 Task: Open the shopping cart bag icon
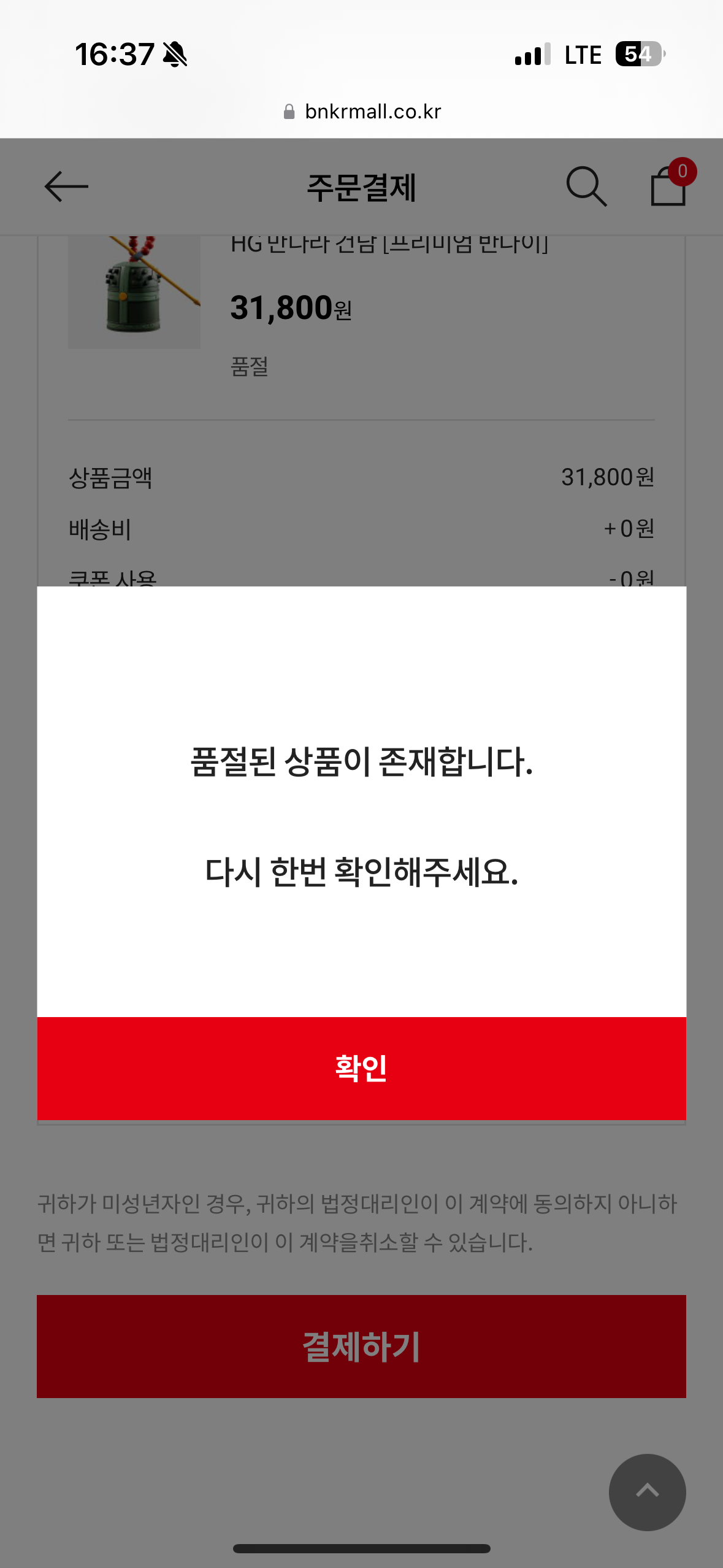[x=668, y=186]
